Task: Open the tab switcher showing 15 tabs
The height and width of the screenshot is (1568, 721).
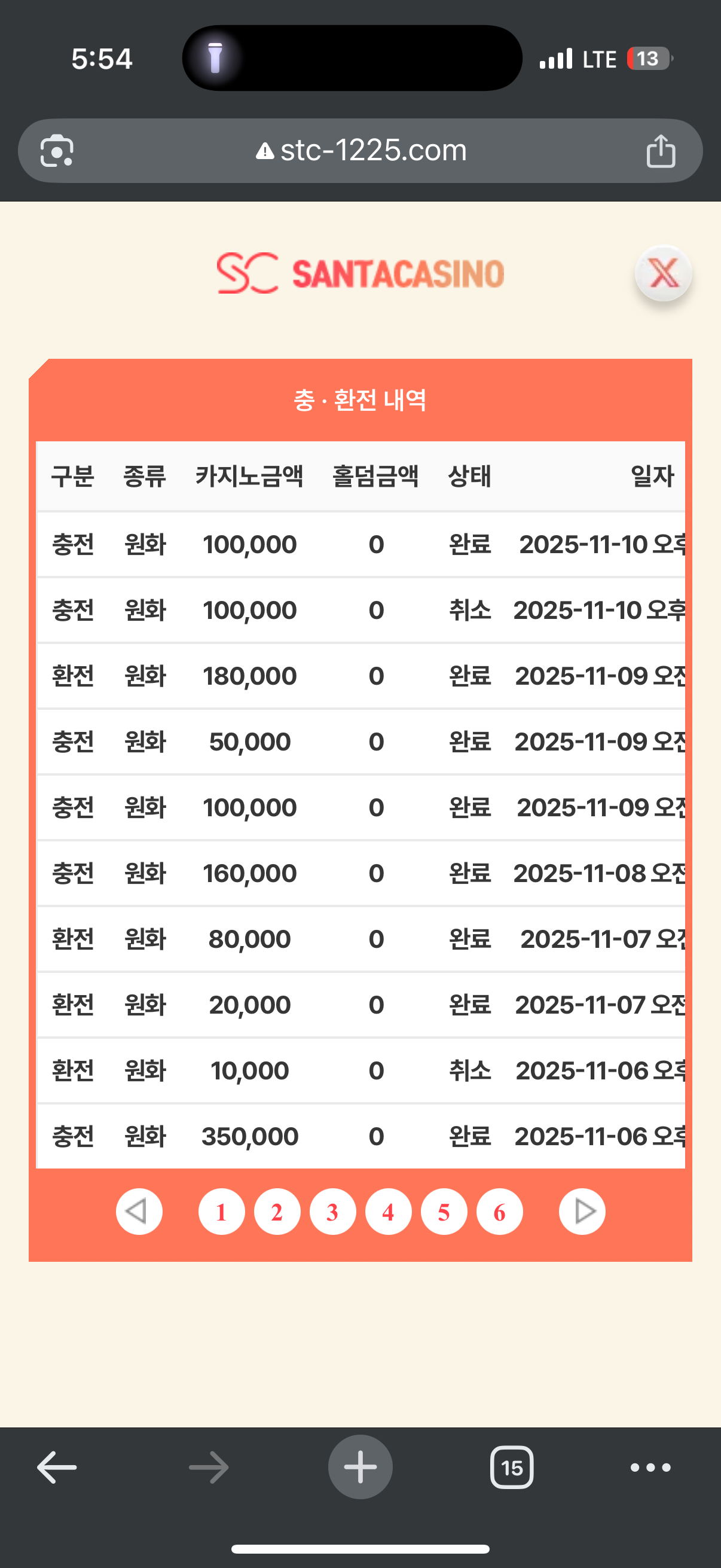Action: pyautogui.click(x=512, y=1467)
